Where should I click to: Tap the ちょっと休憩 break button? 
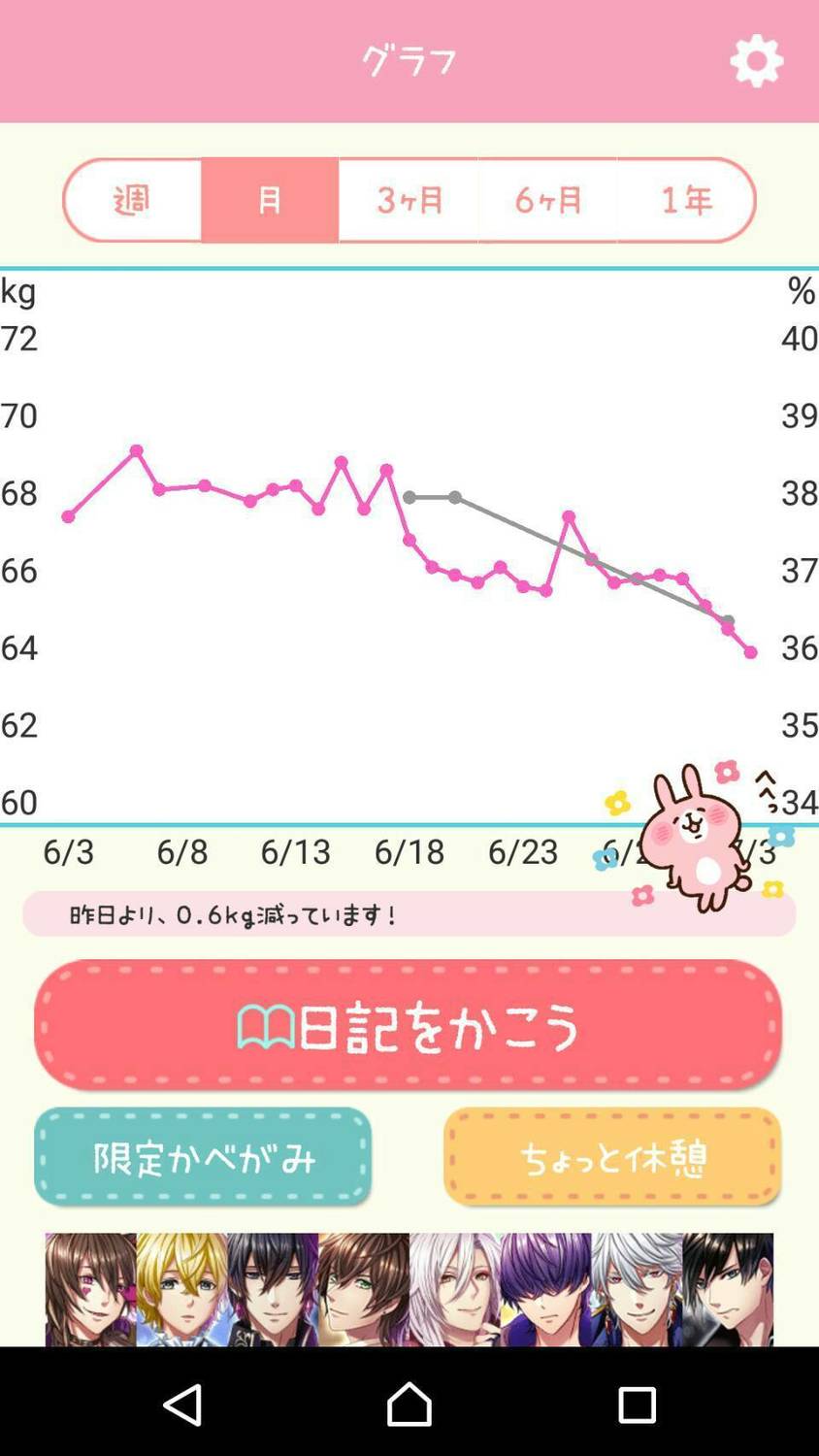coord(612,1157)
